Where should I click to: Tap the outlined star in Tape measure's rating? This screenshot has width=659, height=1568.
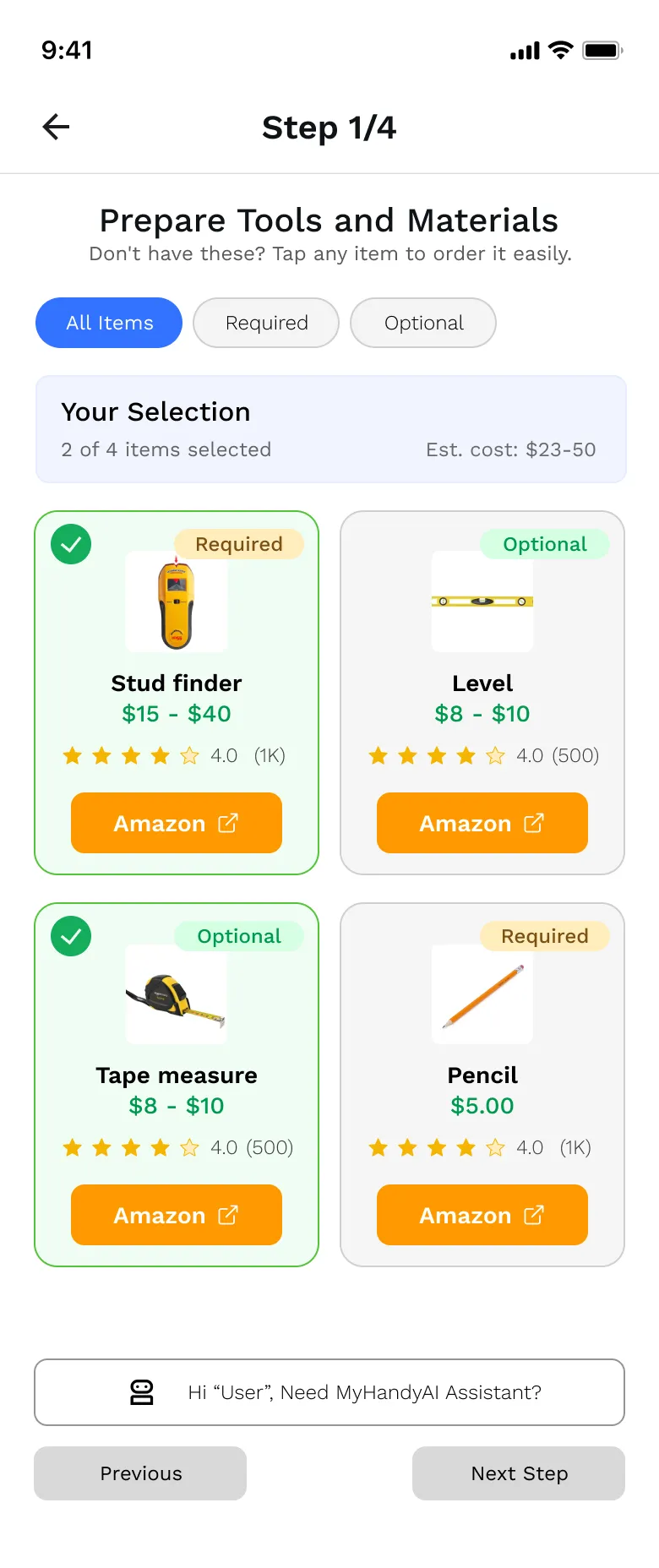pyautogui.click(x=189, y=1147)
